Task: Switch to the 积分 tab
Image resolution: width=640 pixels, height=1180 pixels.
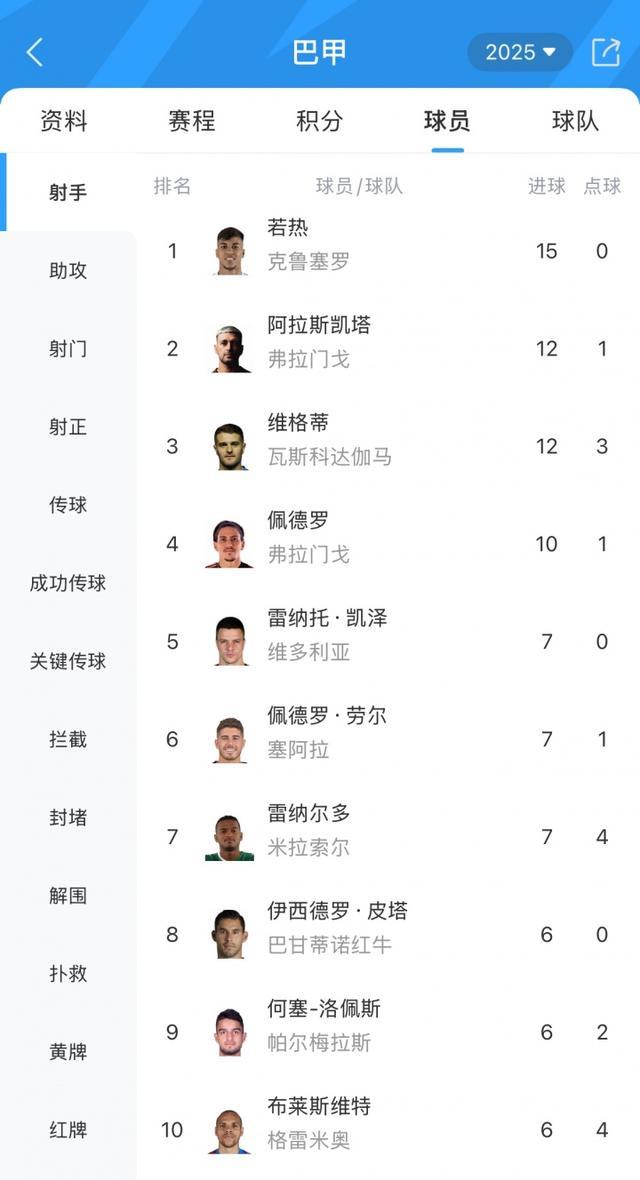Action: 320,122
